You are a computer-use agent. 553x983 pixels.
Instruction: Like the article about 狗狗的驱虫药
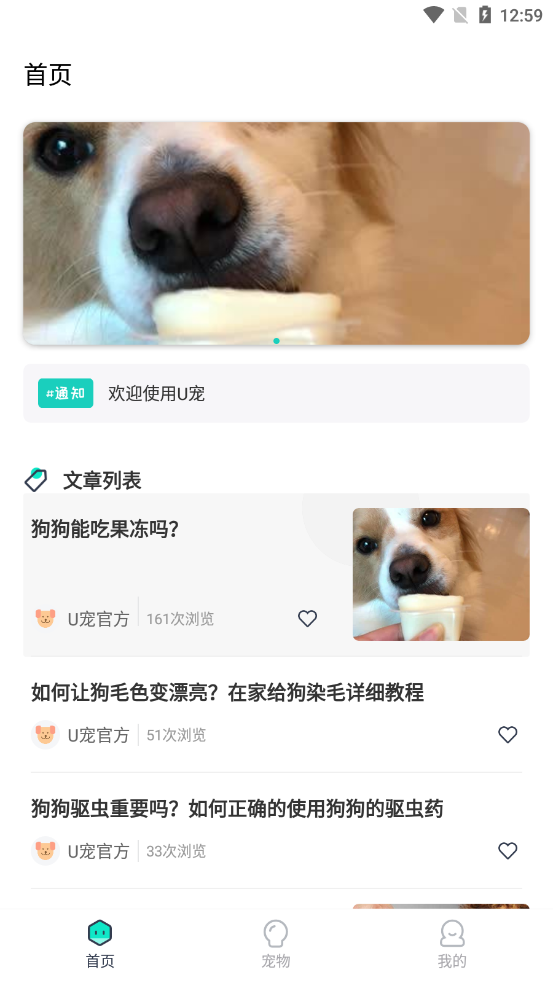pos(508,851)
